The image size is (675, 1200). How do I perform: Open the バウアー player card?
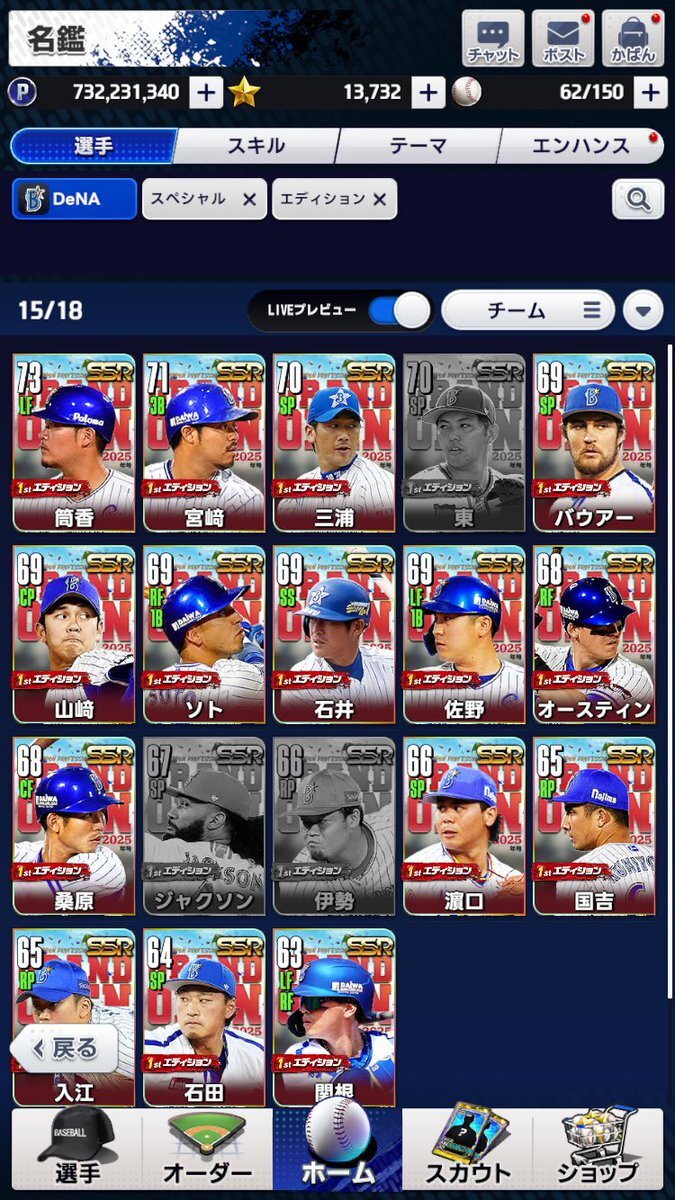coord(594,442)
